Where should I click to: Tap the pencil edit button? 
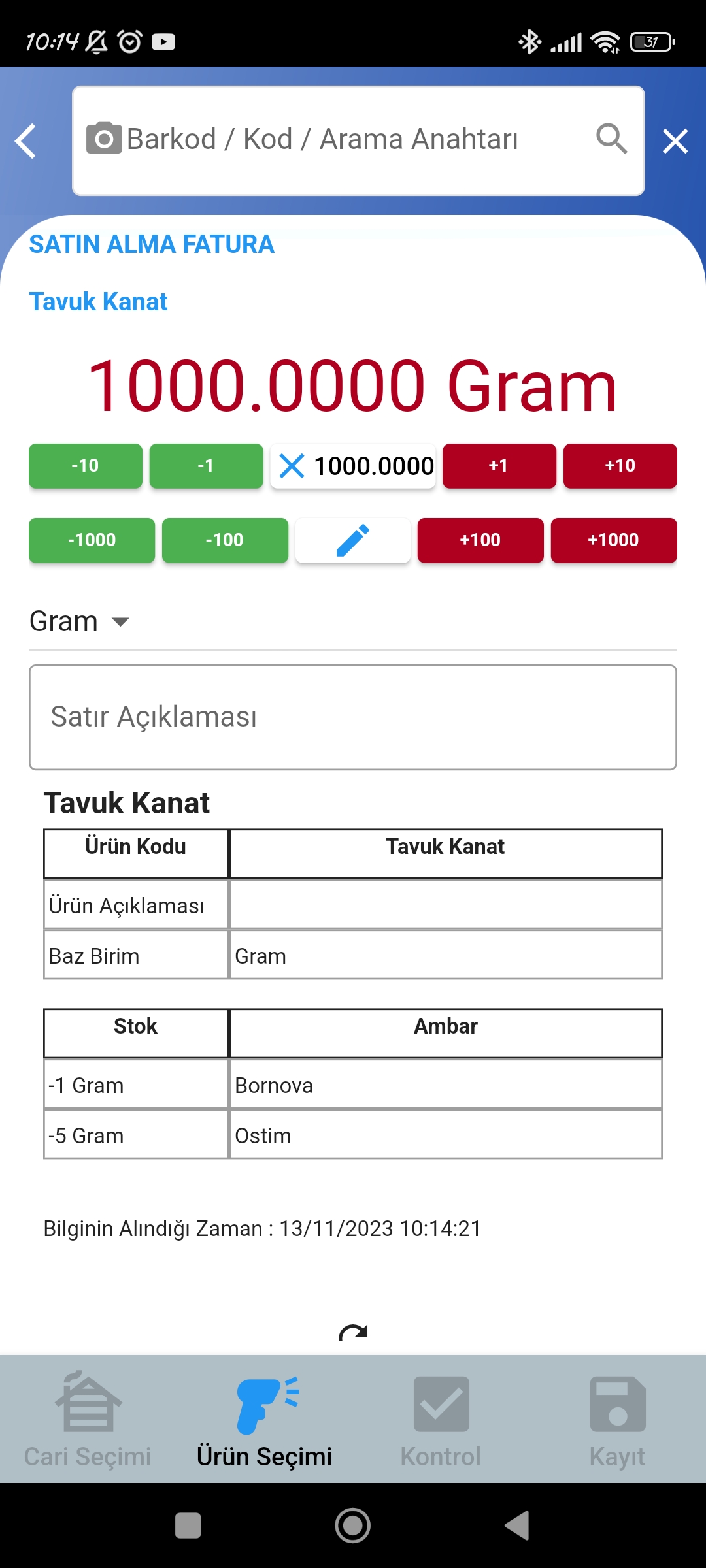click(x=353, y=540)
